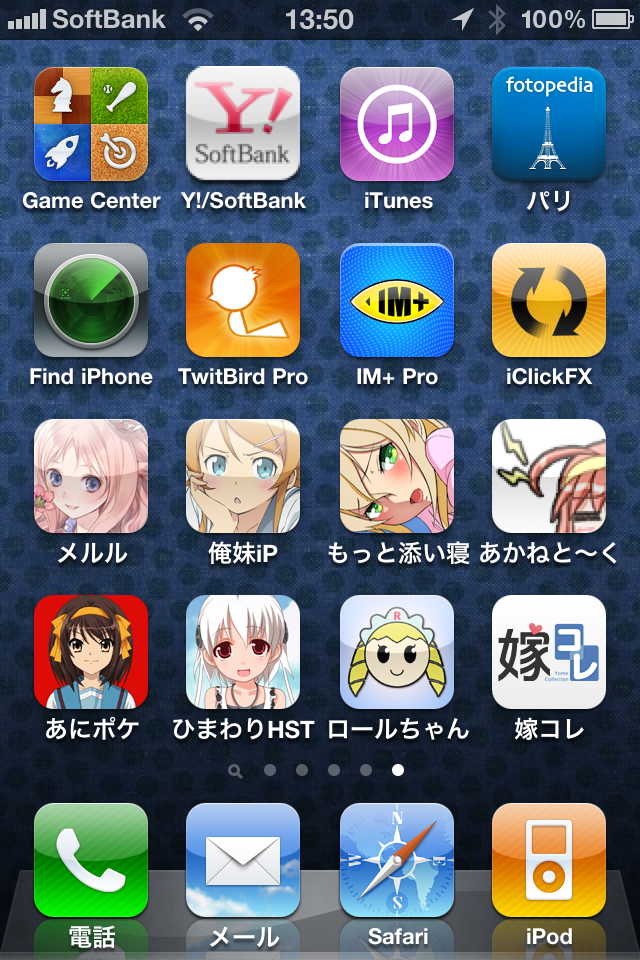640x960 pixels.
Task: Open TwitBird Pro
Action: [243, 300]
